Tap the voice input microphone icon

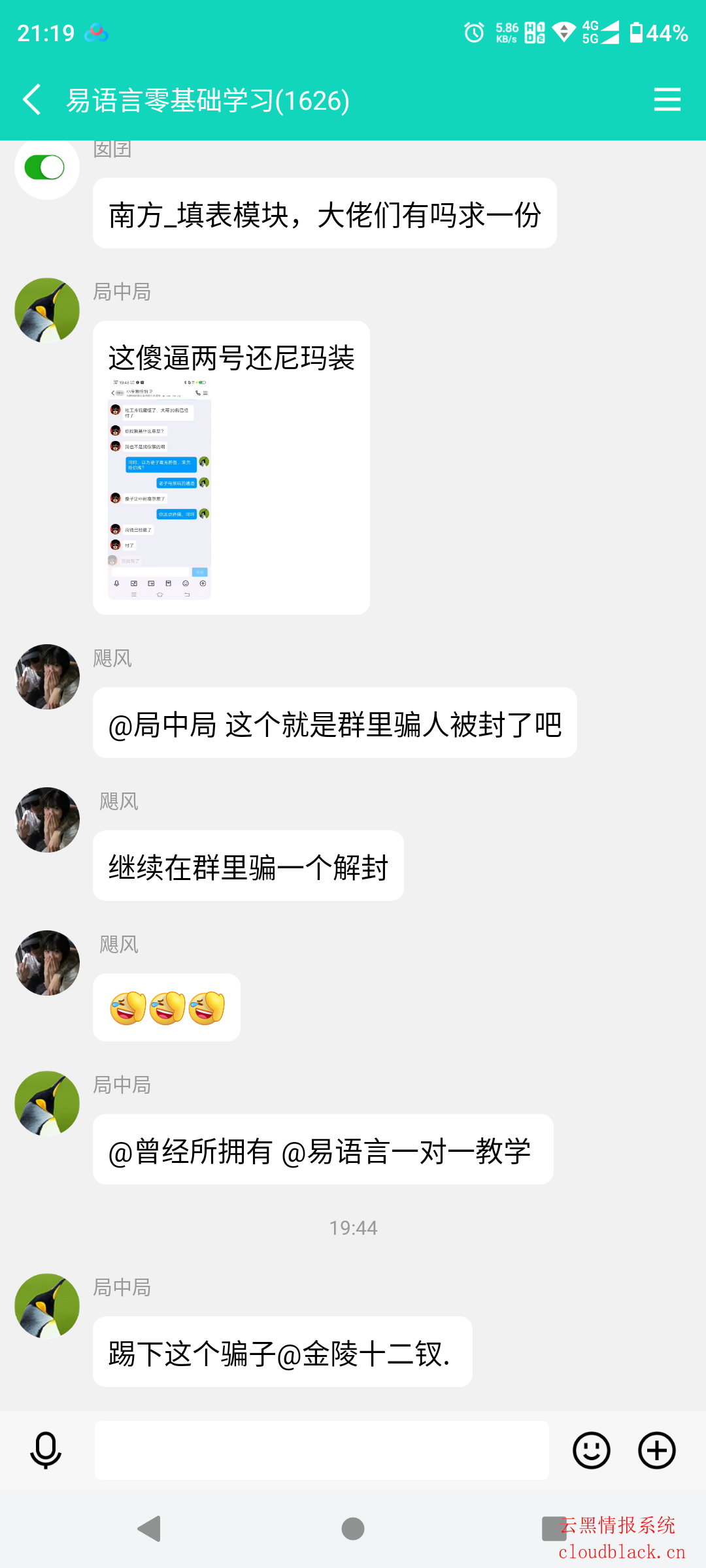pyautogui.click(x=46, y=1450)
